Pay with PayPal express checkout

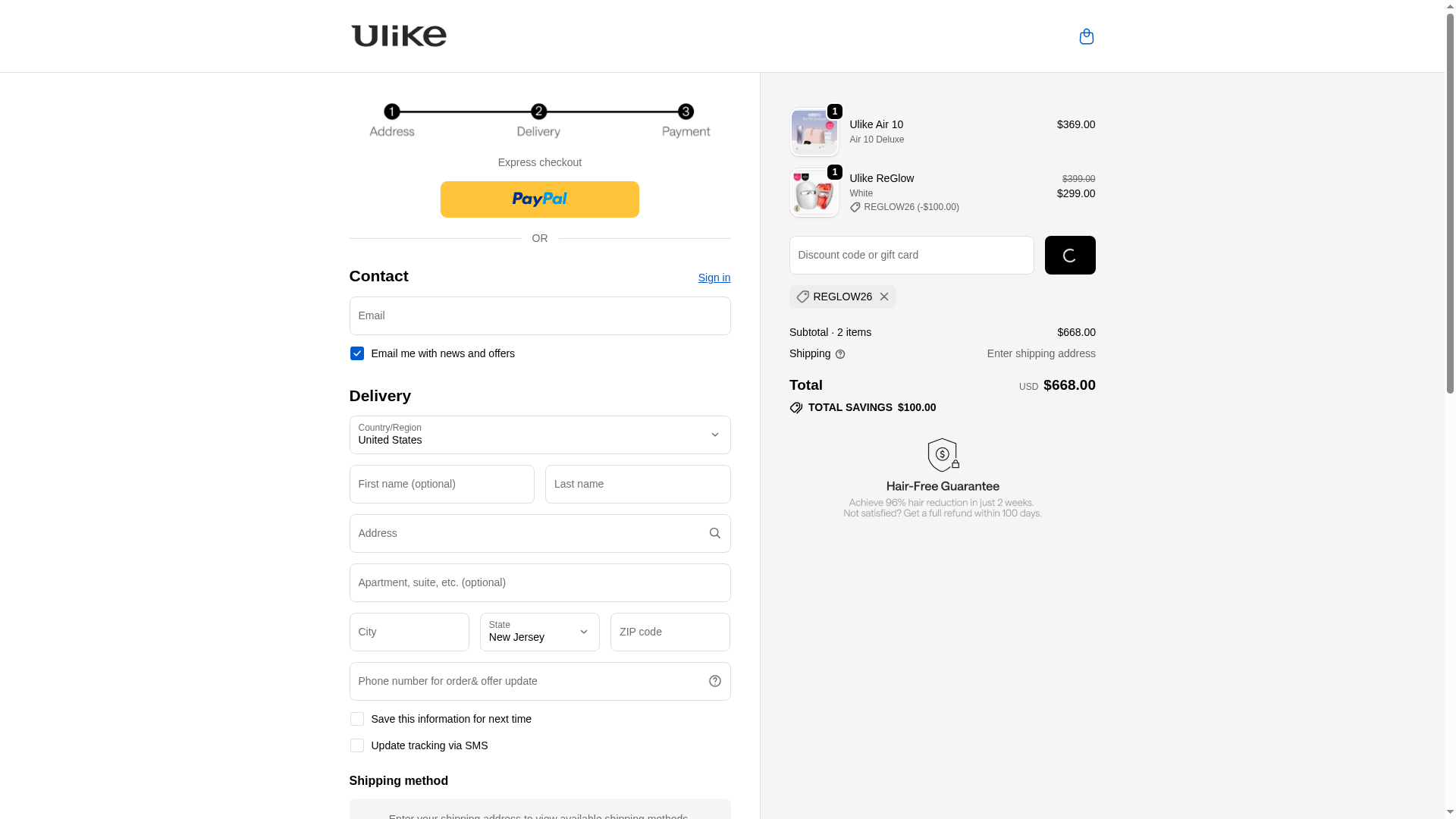click(x=539, y=199)
